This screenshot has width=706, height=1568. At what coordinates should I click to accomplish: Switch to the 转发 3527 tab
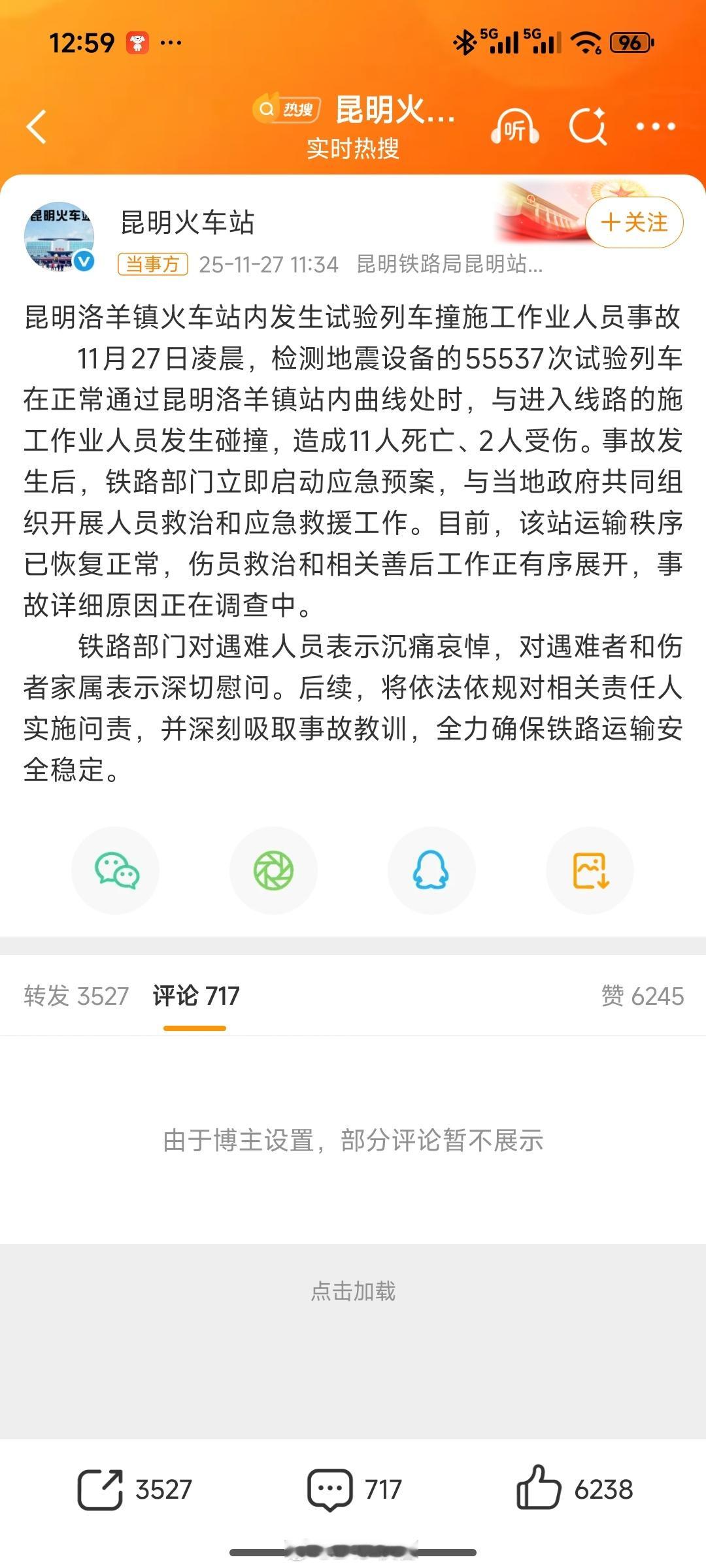(76, 996)
